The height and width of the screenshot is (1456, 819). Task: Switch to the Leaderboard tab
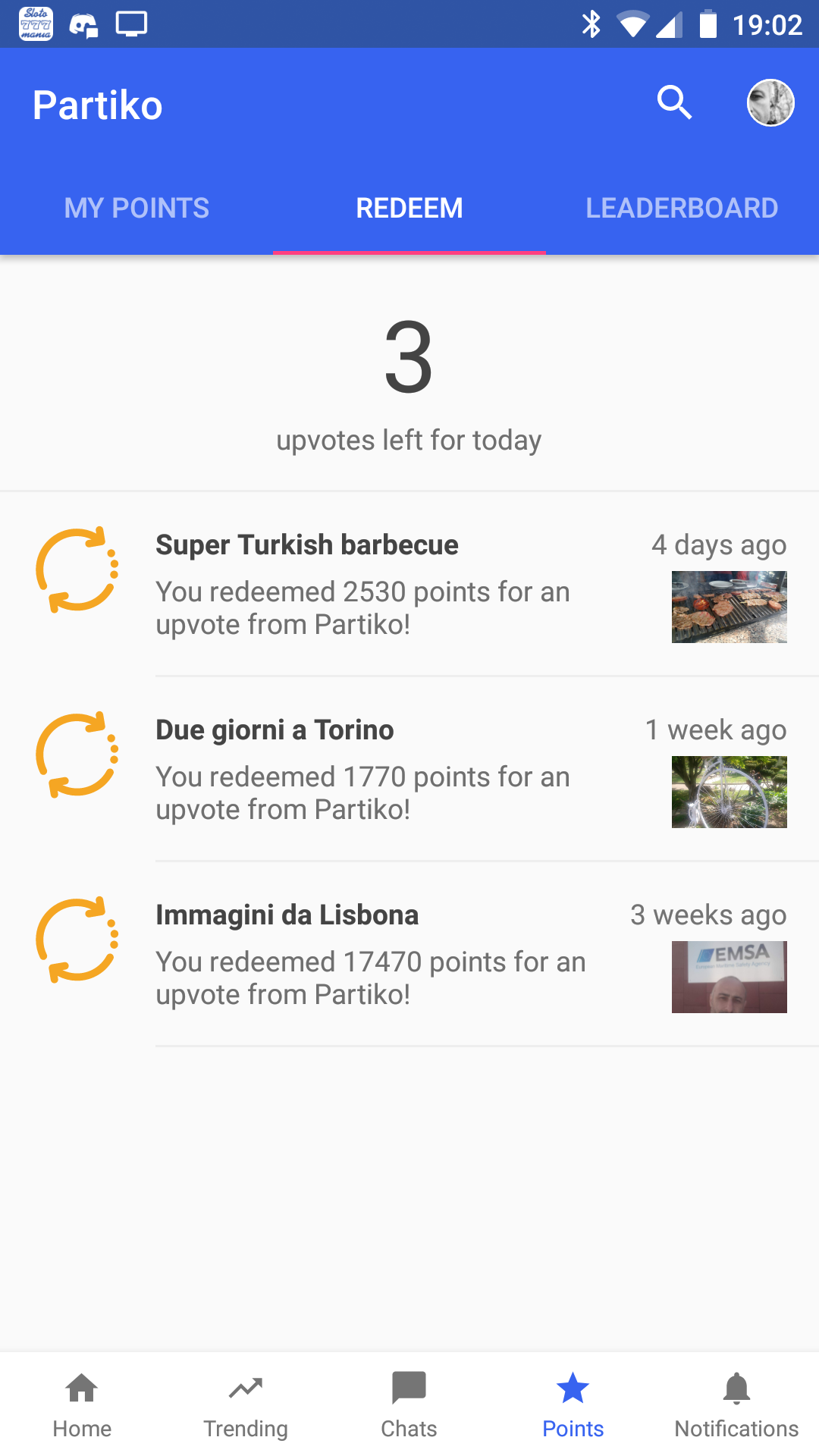[682, 208]
